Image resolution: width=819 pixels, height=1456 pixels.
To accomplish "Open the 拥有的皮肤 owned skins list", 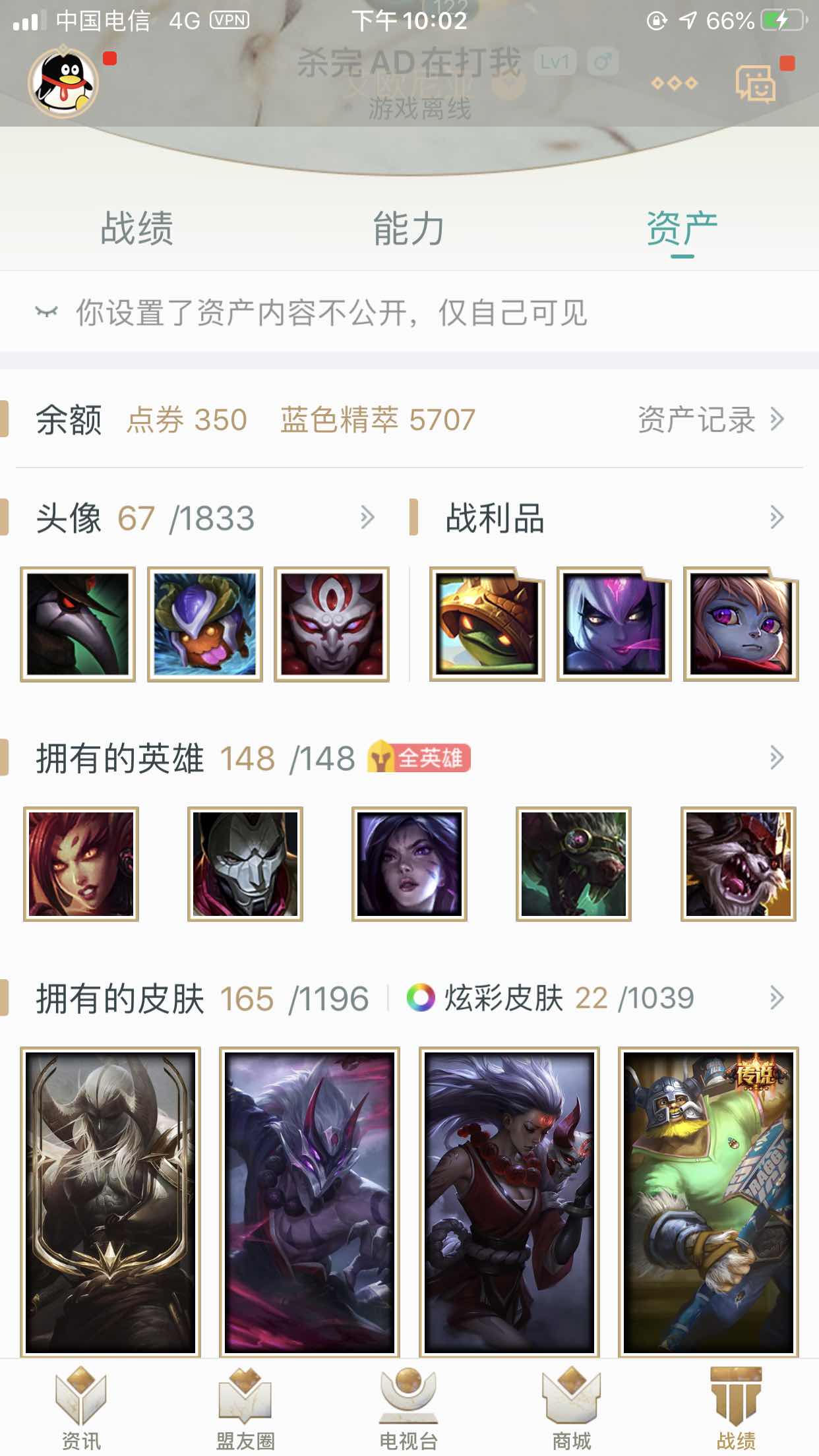I will 777,998.
